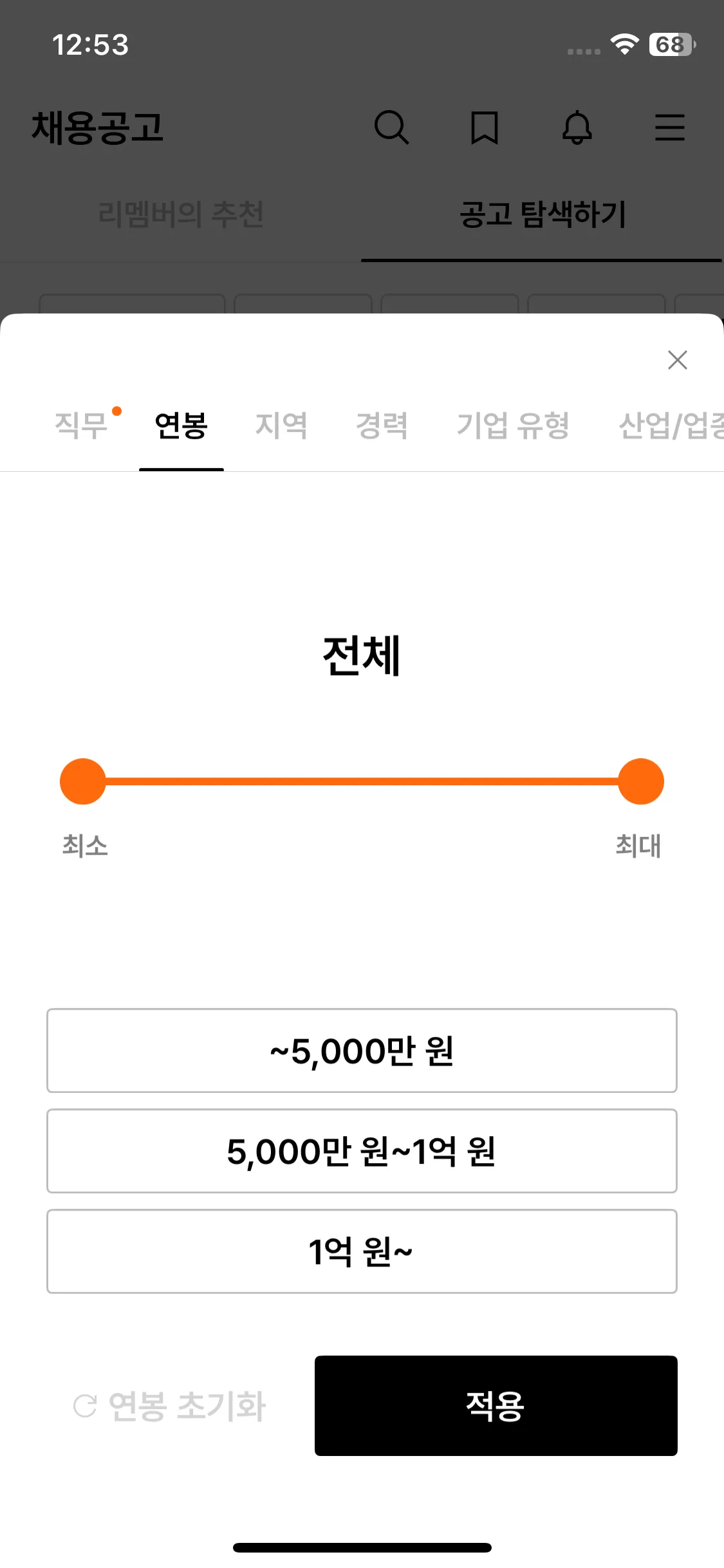Close the filter bottom sheet

677,360
